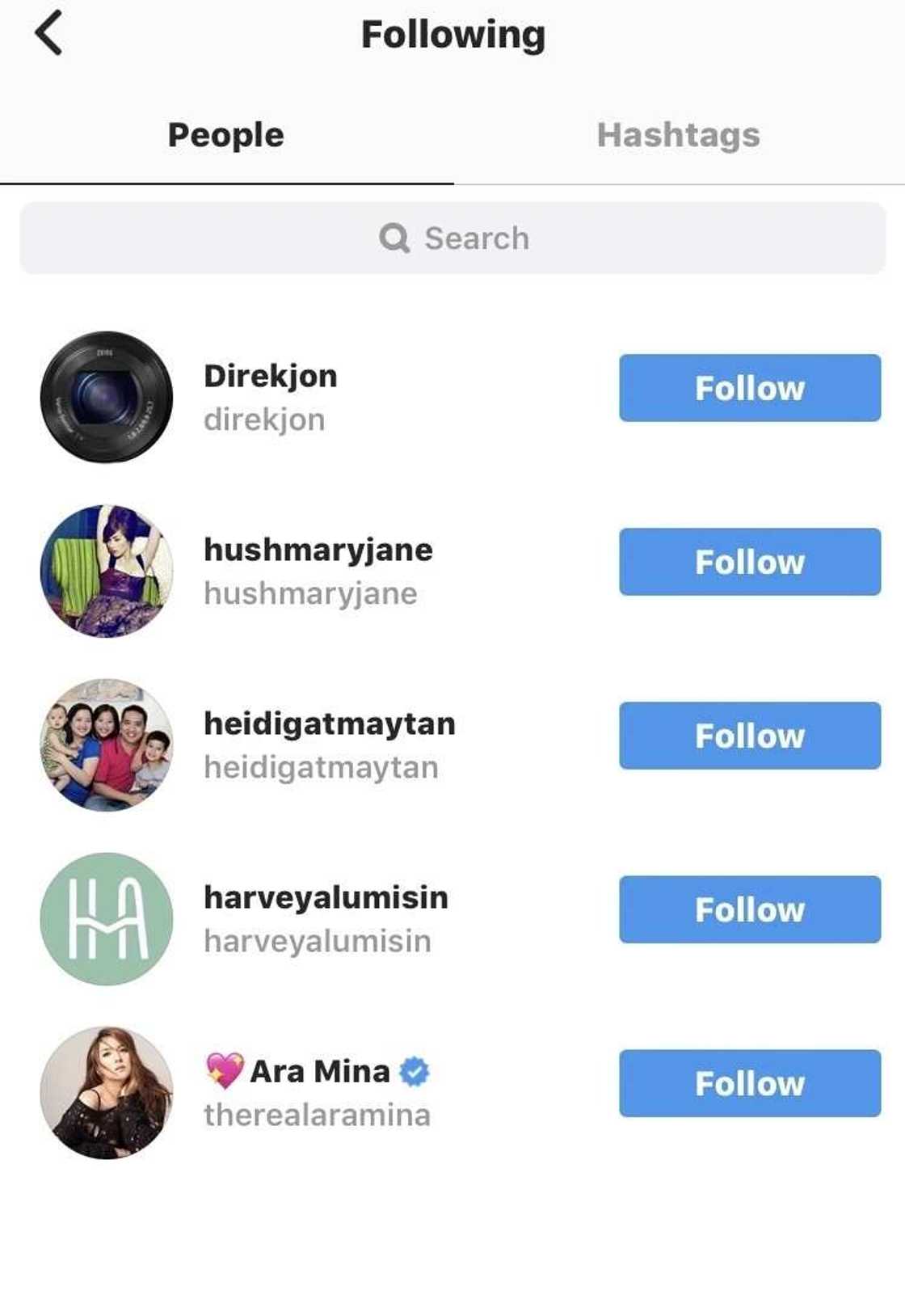Switch to the Hashtags tab
Screen dimensions: 905x1316
pos(678,135)
